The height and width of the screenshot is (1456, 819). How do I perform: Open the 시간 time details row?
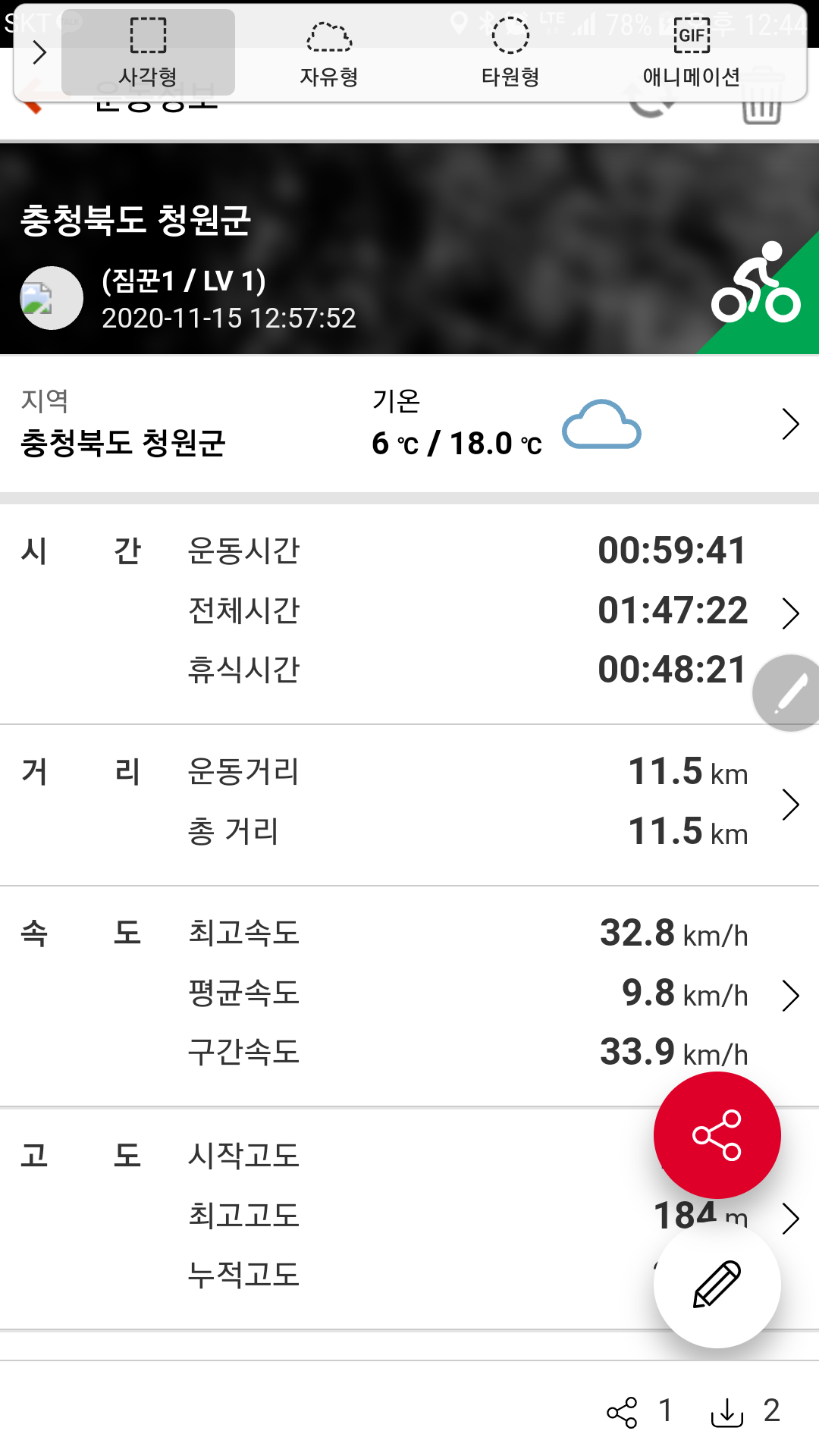point(790,613)
